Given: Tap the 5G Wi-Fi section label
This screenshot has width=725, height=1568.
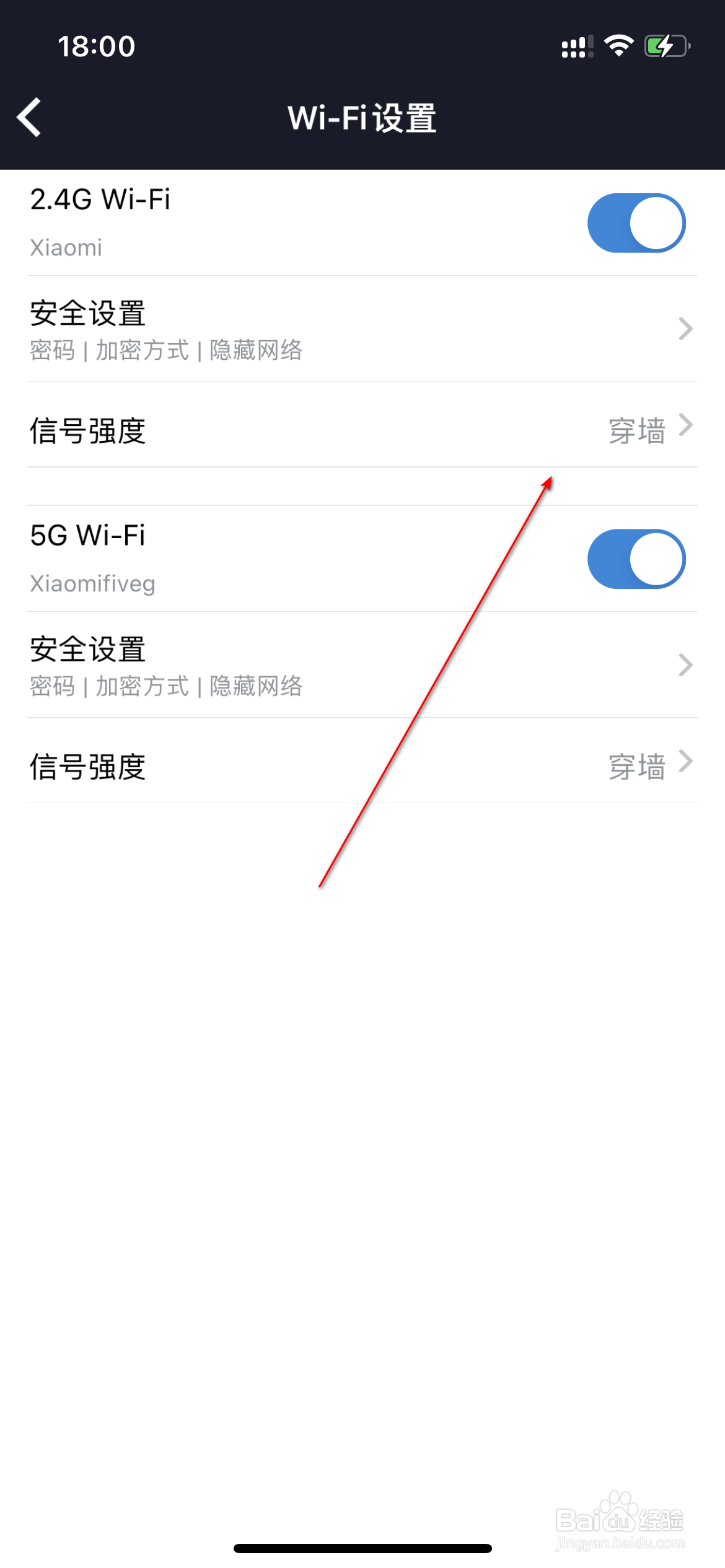Looking at the screenshot, I should tap(88, 536).
